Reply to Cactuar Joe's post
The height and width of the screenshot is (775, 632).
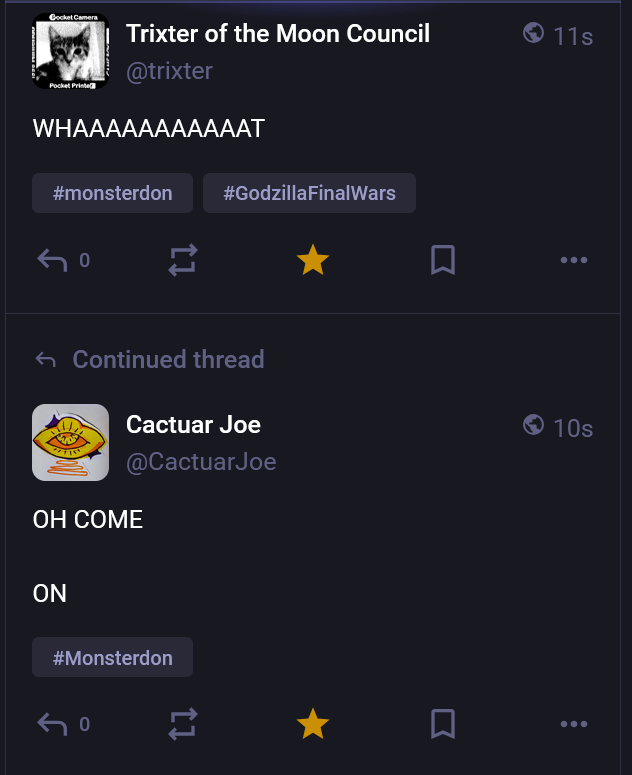point(52,724)
